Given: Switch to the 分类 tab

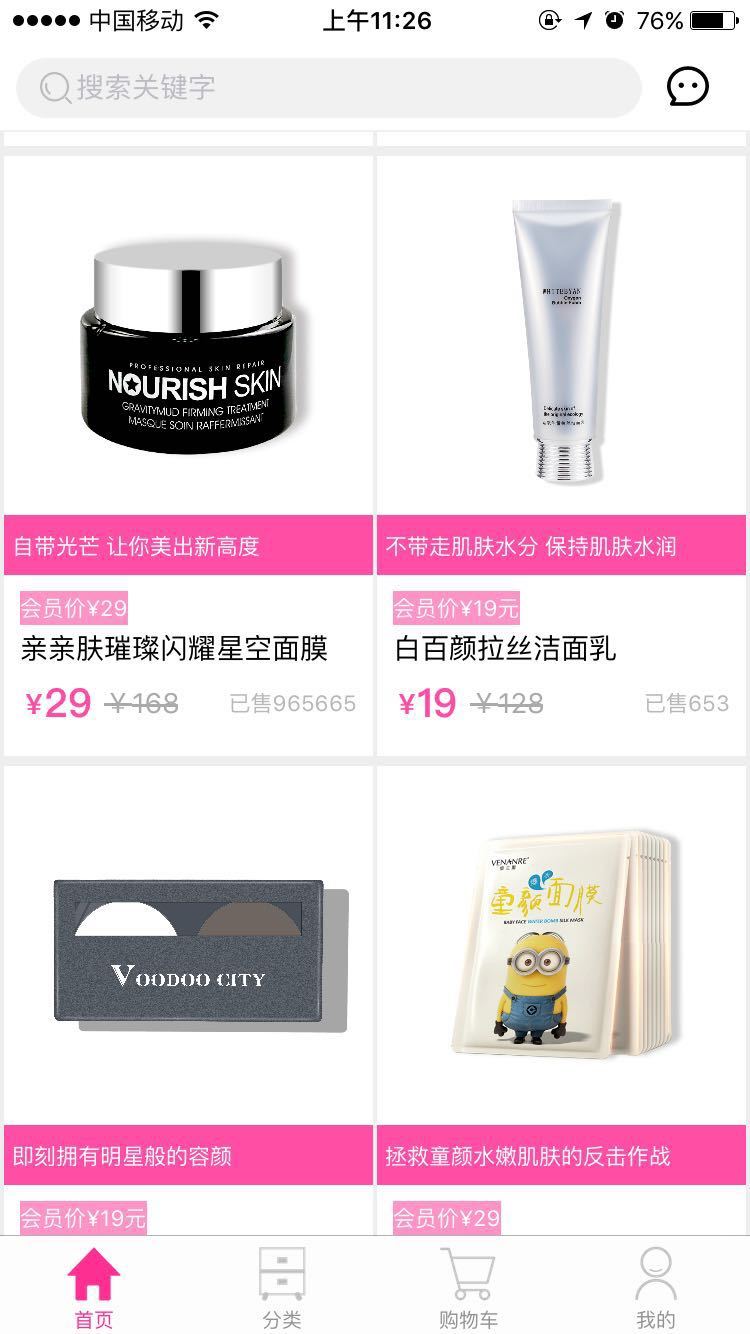Looking at the screenshot, I should click(x=281, y=1288).
